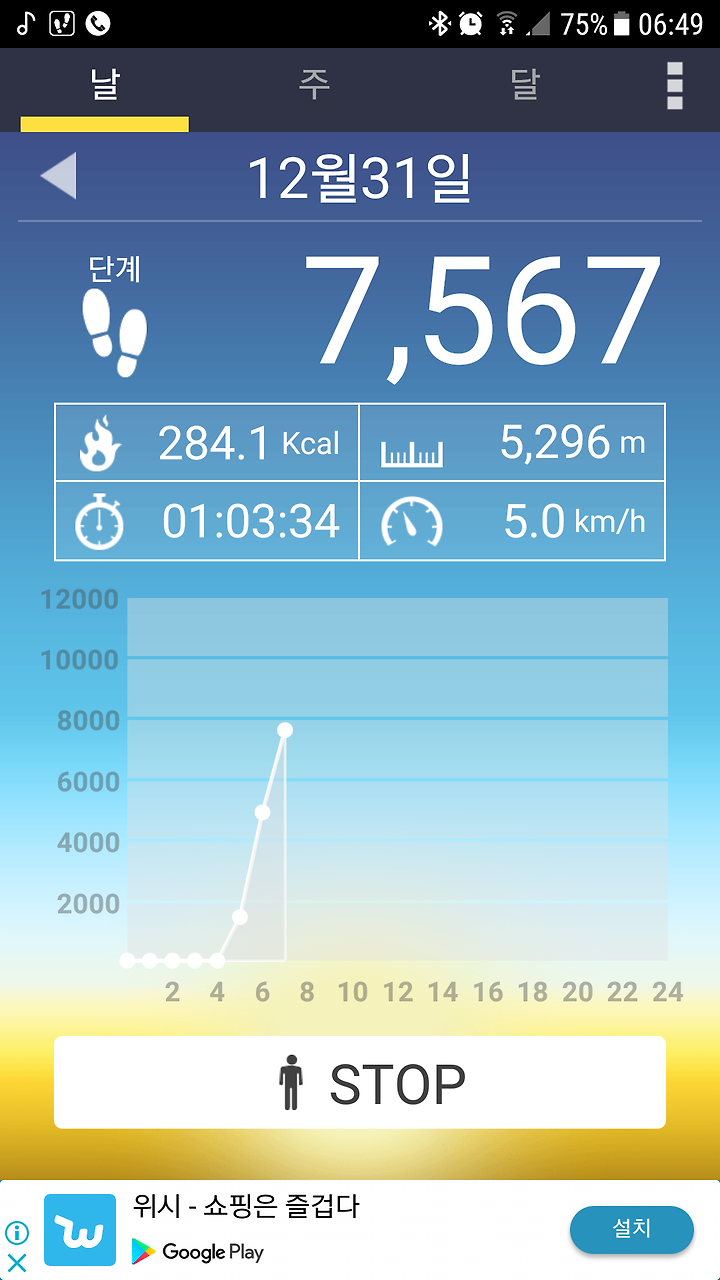
Task: Tap 설치 to install the Wish app
Action: point(632,1230)
